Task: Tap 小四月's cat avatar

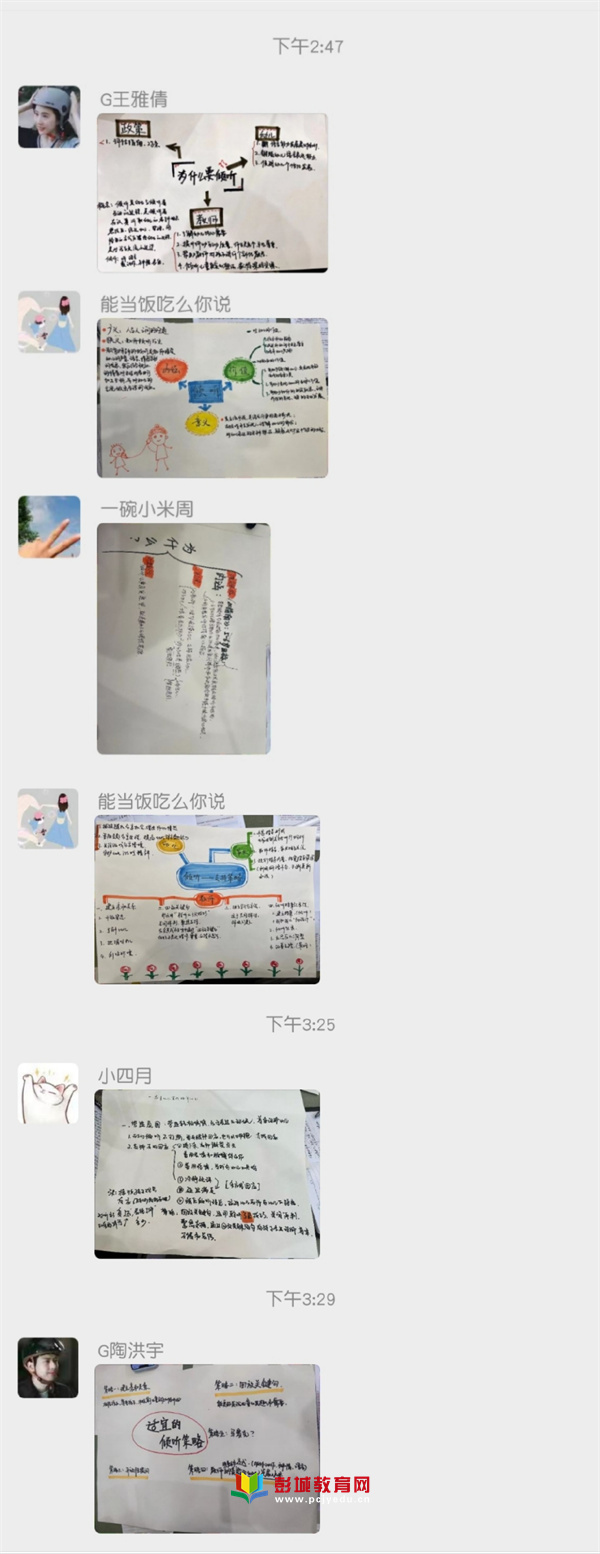Action: (x=48, y=1093)
